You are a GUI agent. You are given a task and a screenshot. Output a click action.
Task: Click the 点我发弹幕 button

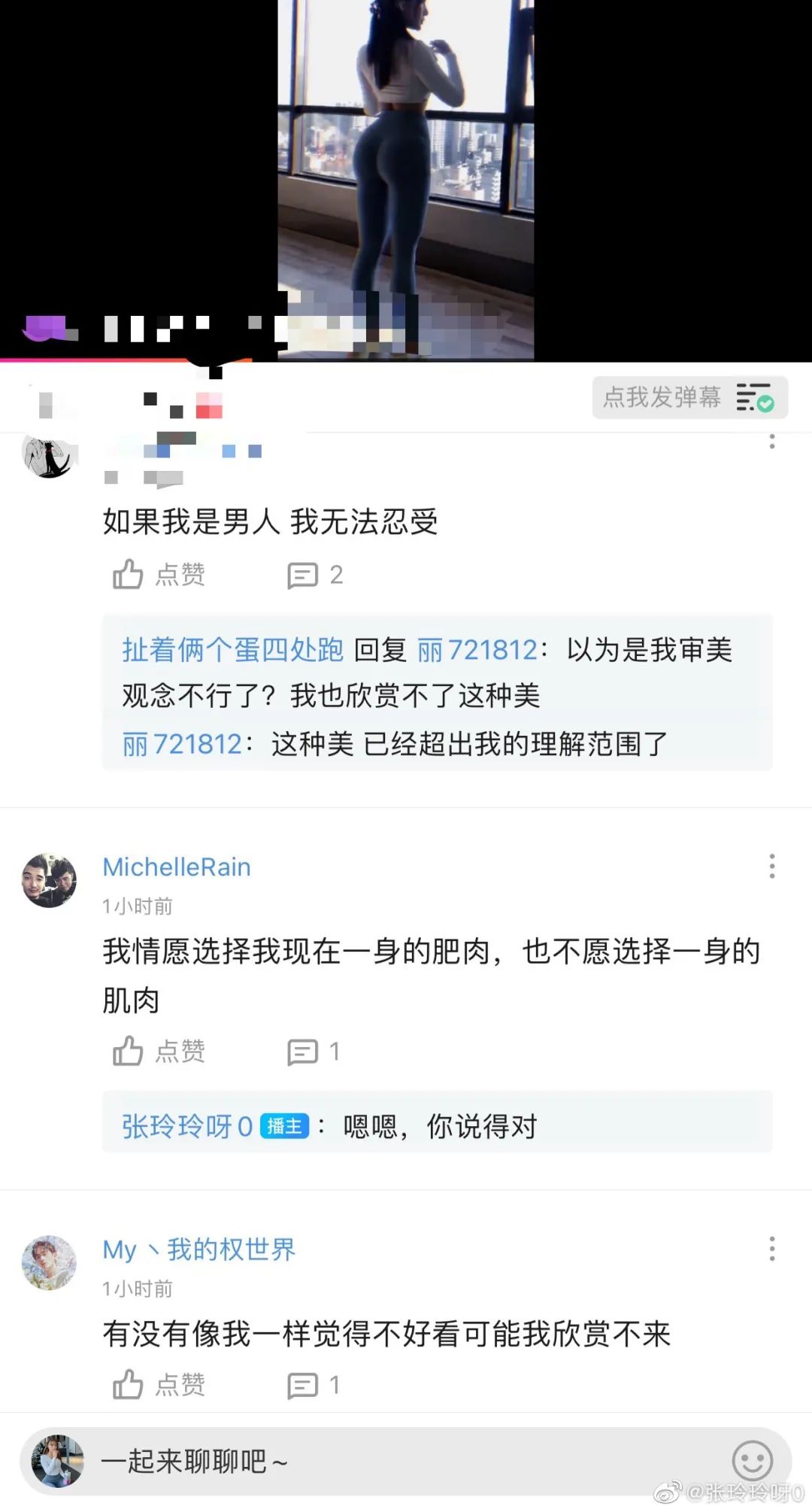660,399
